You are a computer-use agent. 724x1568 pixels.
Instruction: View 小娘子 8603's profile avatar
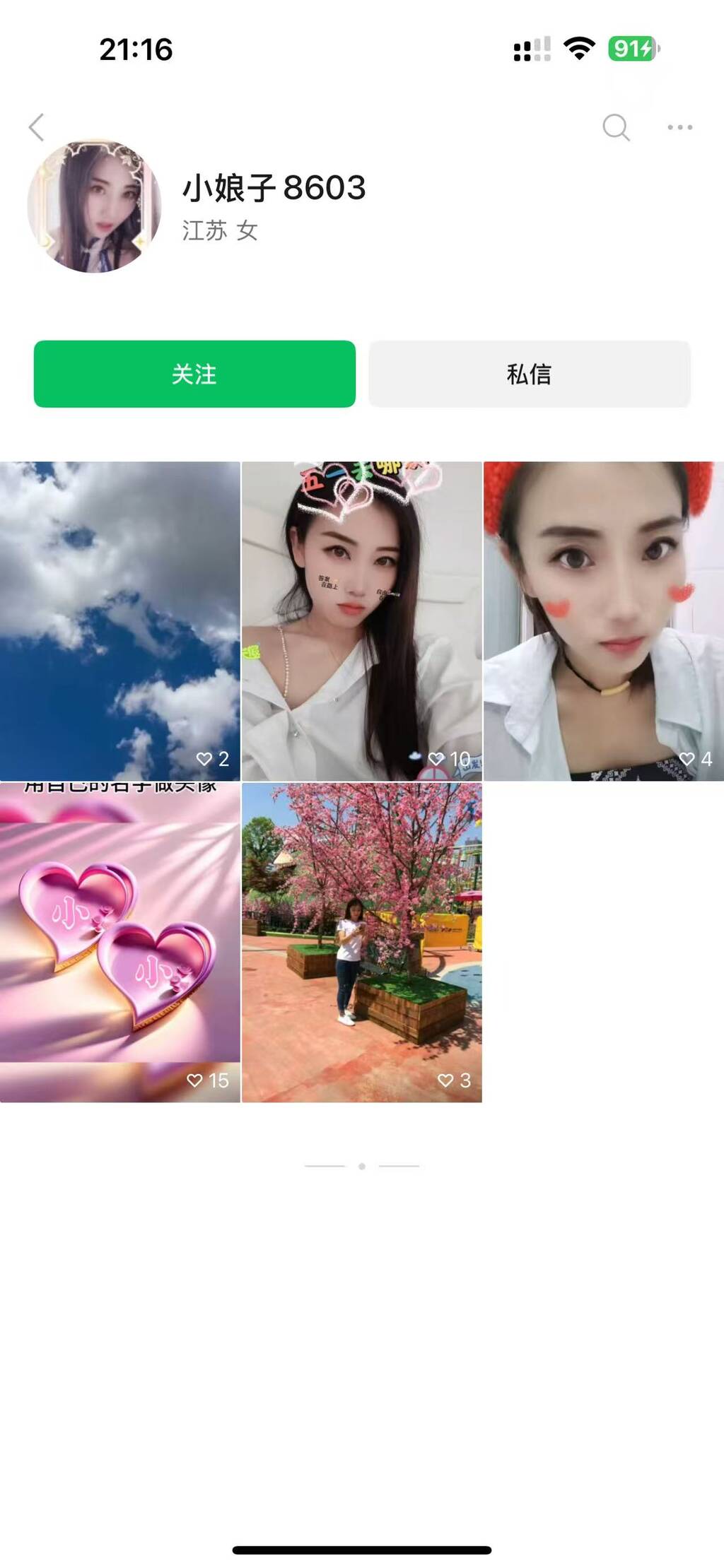tap(94, 206)
